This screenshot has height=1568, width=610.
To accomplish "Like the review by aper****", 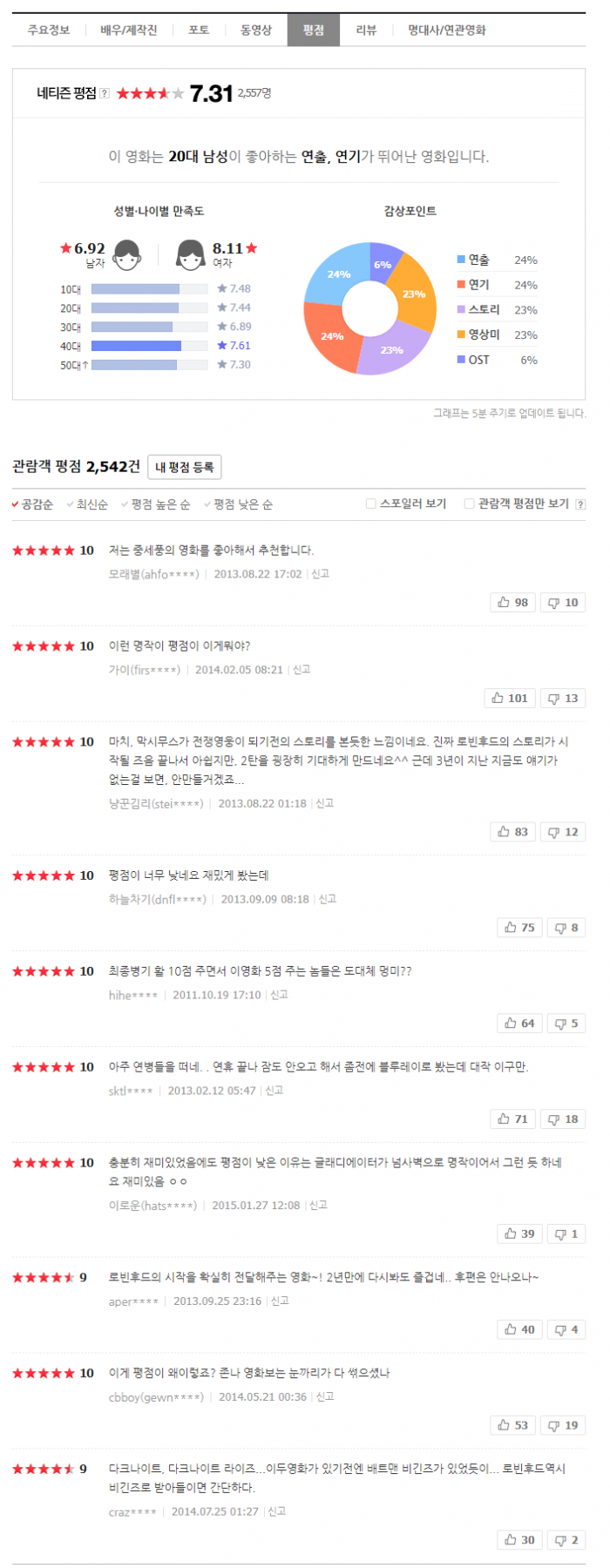I will click(x=518, y=1329).
